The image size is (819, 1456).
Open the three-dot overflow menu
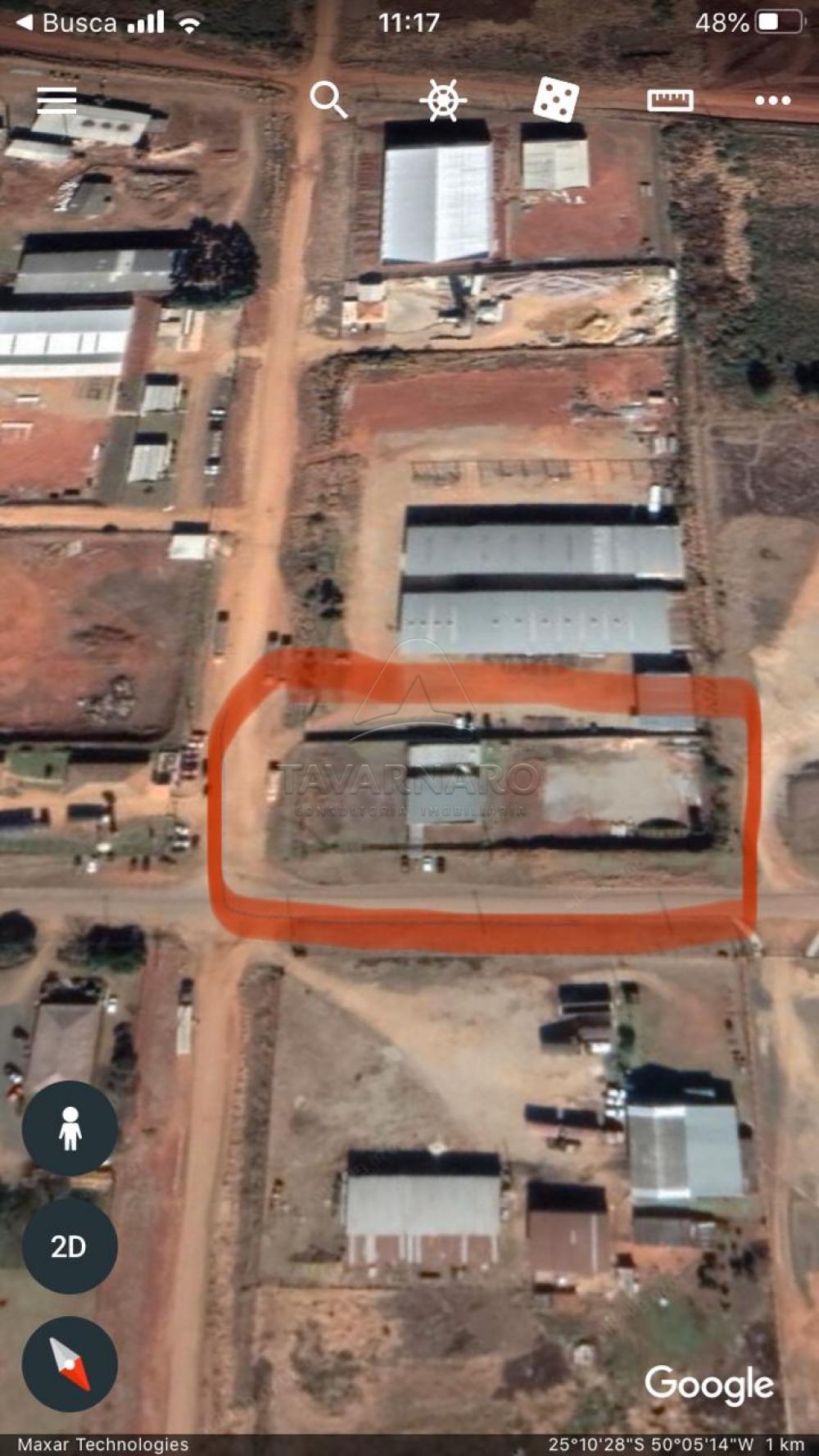point(772,101)
